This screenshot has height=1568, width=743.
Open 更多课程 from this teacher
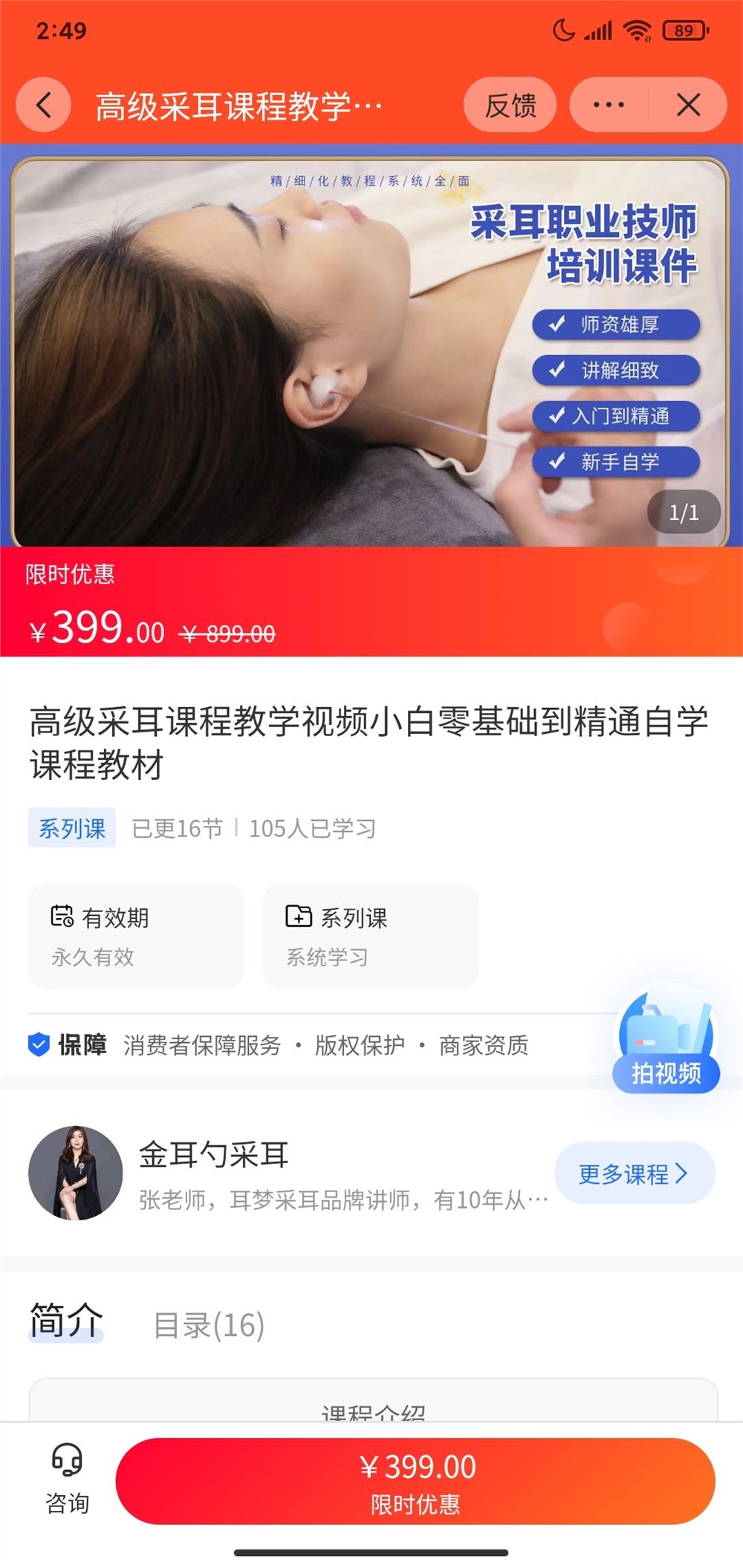click(634, 1174)
